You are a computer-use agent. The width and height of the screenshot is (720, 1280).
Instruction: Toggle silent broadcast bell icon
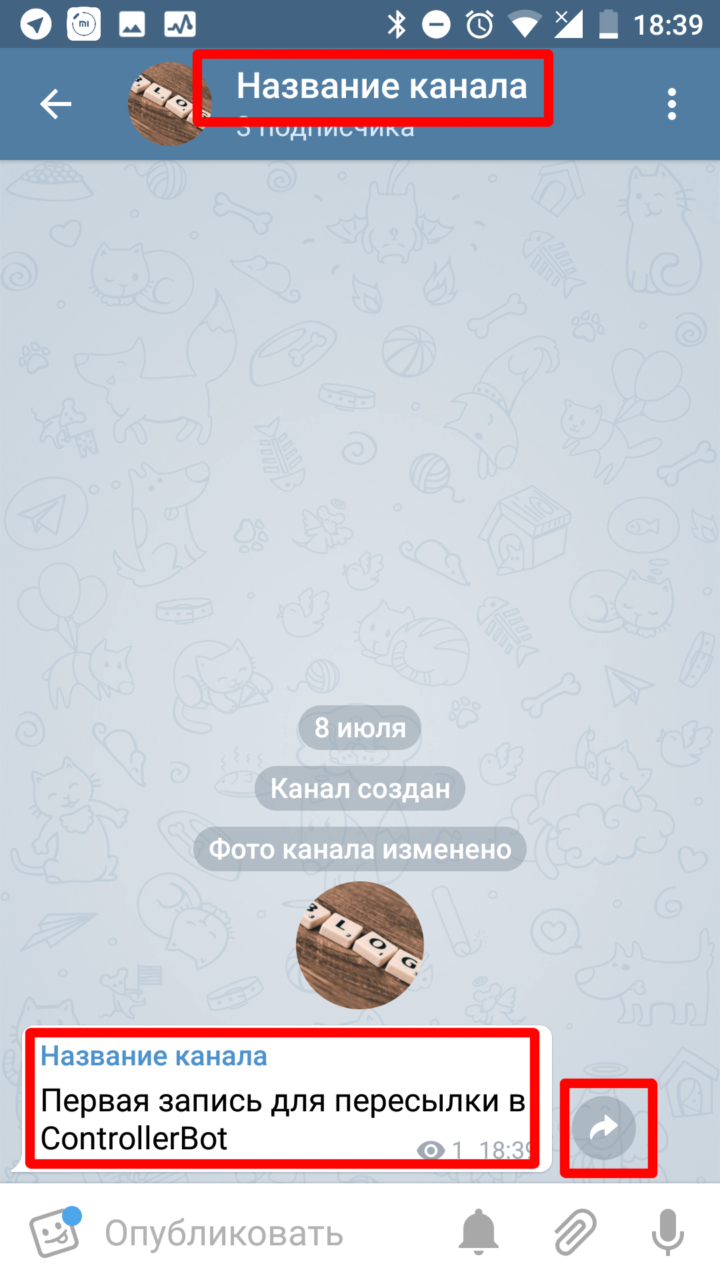pos(478,1232)
